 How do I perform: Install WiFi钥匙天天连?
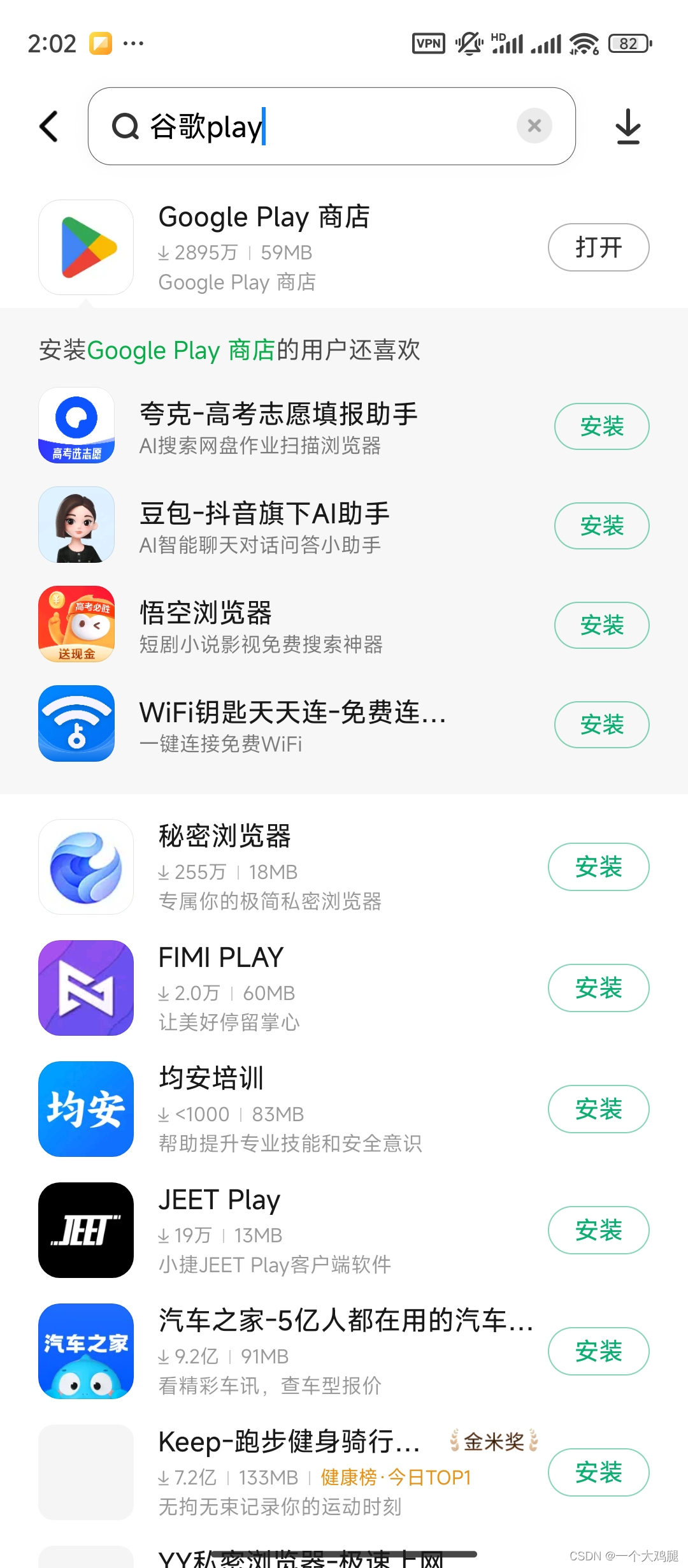tap(601, 725)
